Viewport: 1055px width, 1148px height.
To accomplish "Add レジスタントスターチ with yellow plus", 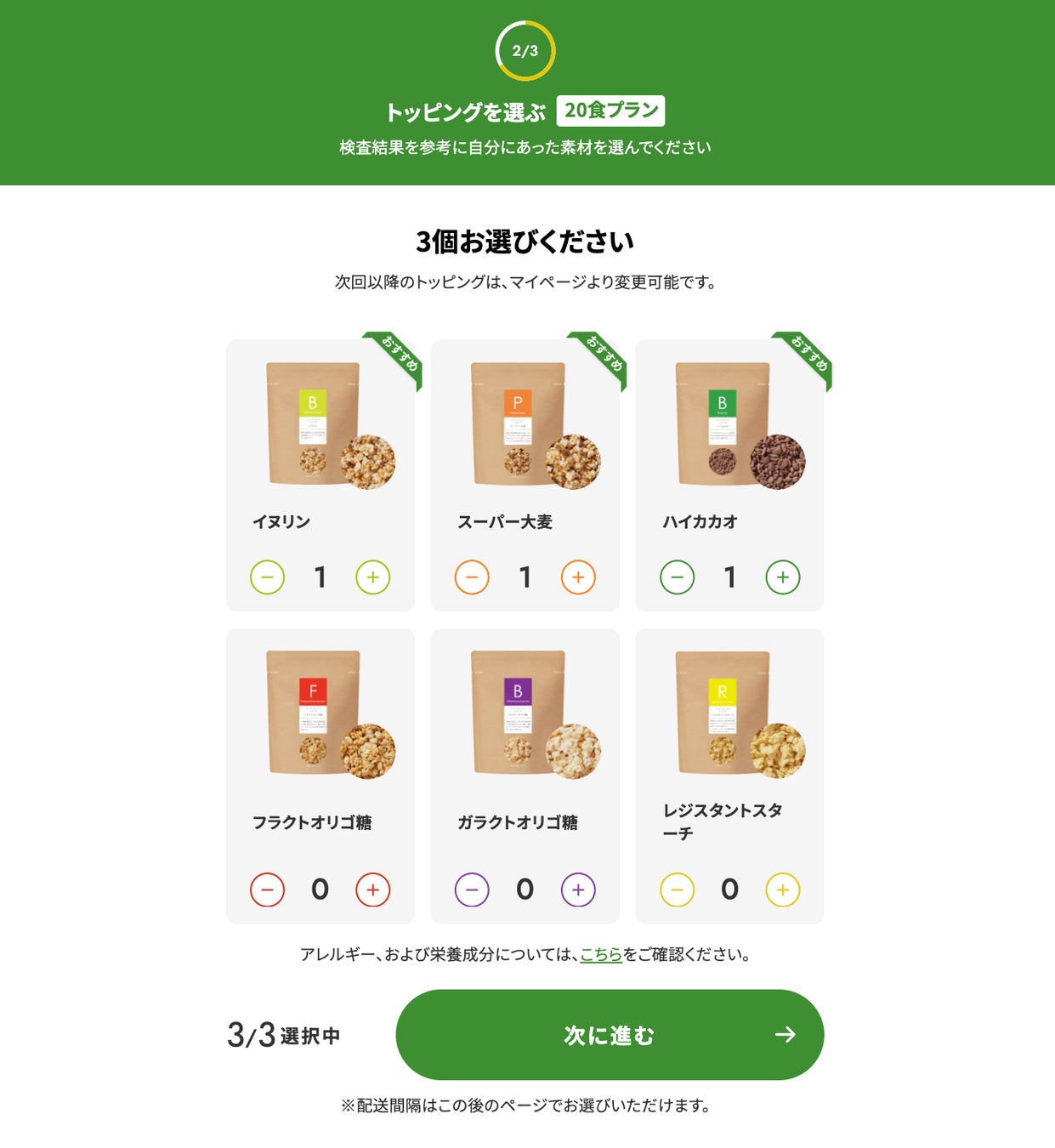I will pos(783,889).
